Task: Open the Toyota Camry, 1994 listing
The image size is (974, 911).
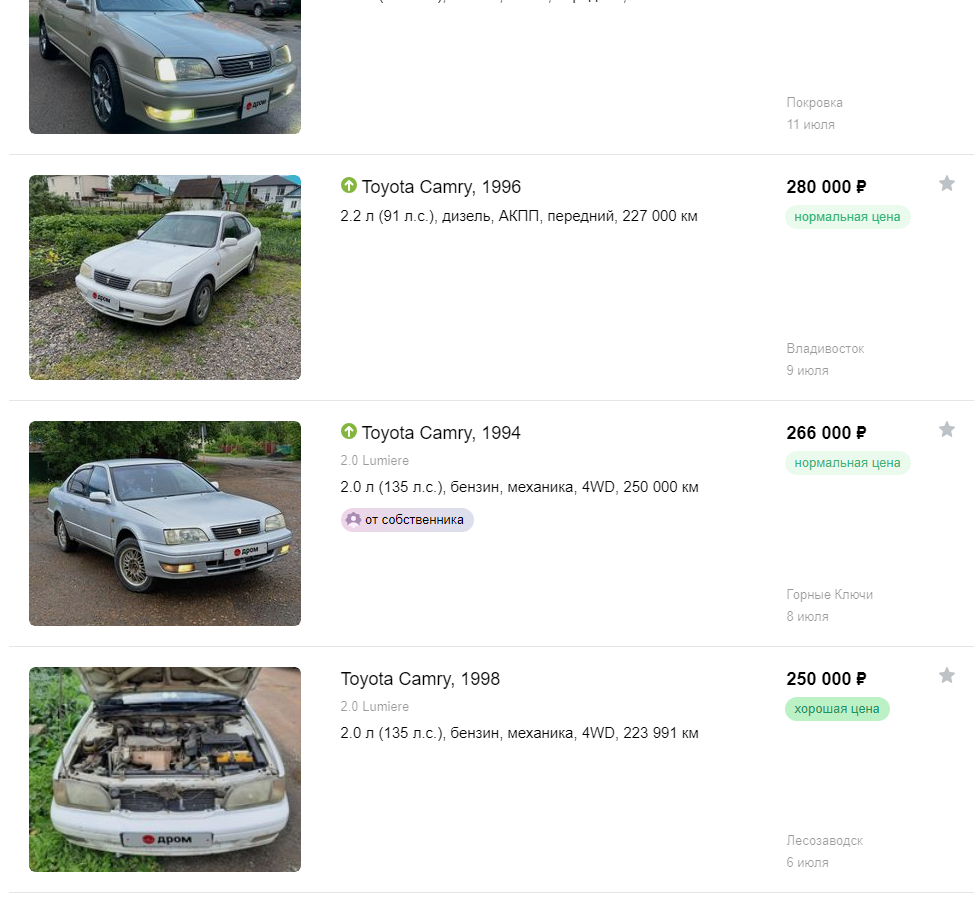Action: point(440,433)
